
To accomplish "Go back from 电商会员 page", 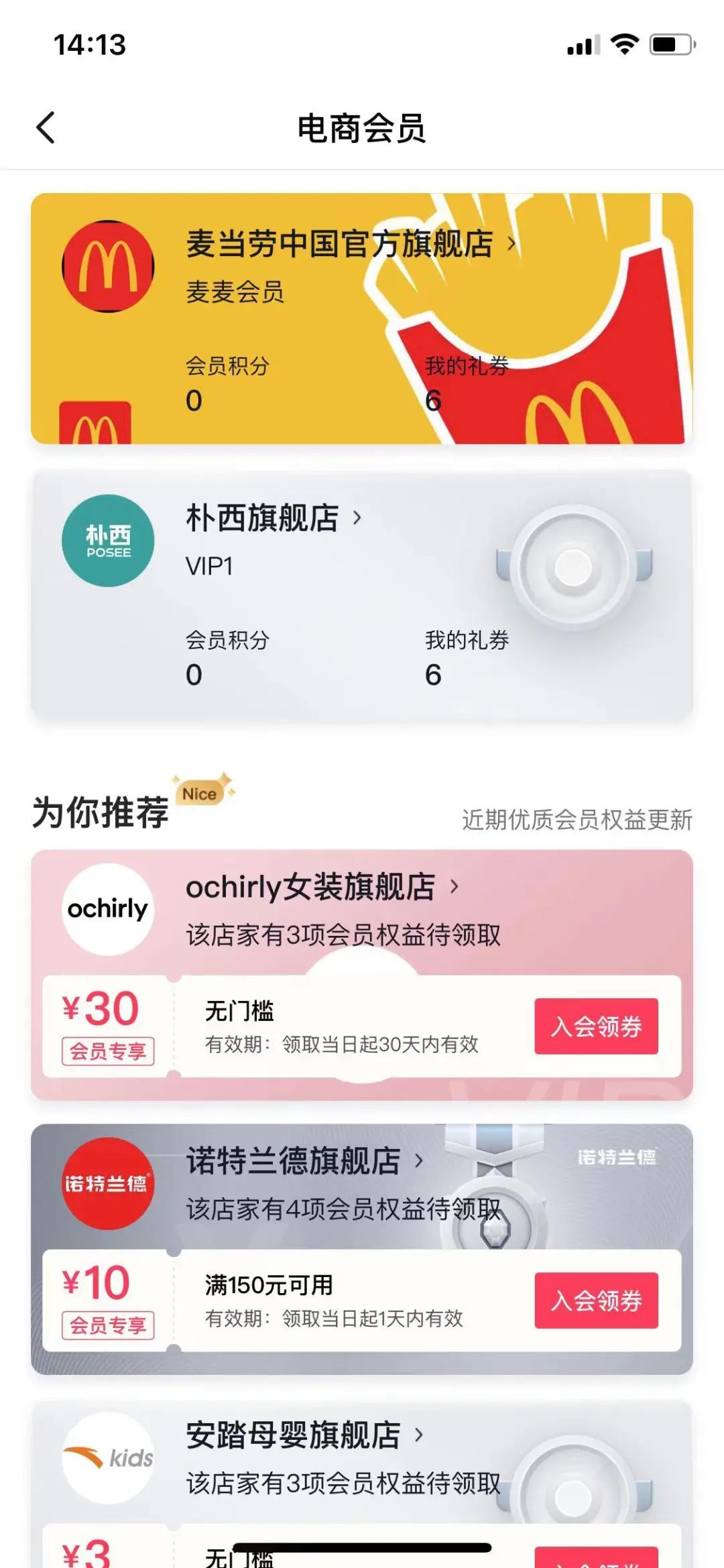I will [x=46, y=127].
